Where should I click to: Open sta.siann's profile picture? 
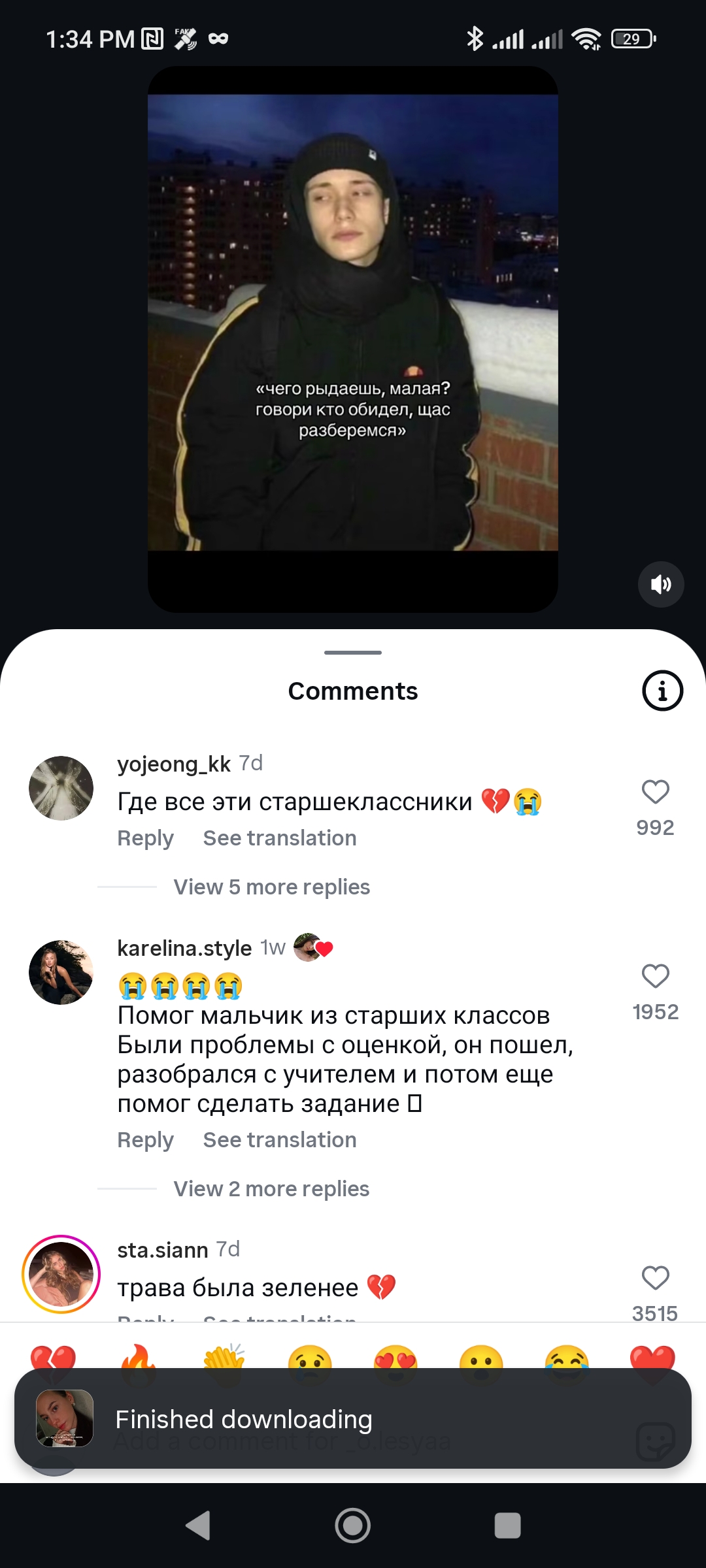(61, 1274)
